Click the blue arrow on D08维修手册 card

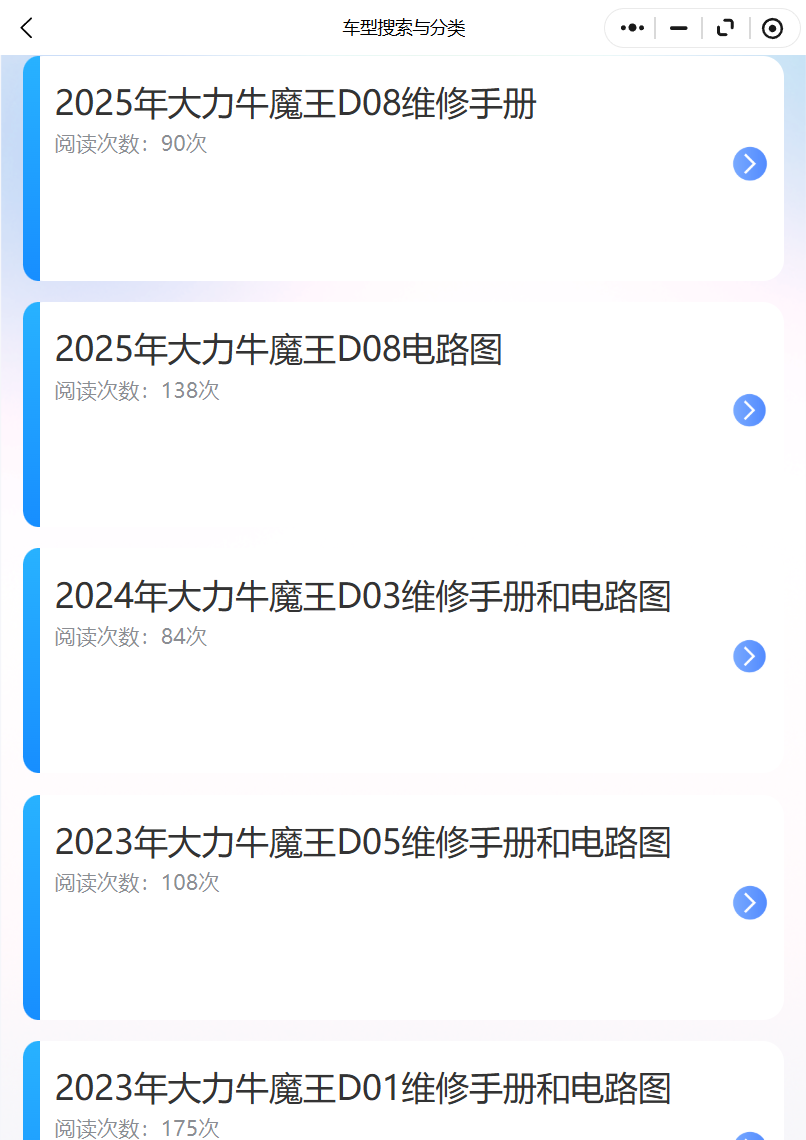click(x=749, y=164)
